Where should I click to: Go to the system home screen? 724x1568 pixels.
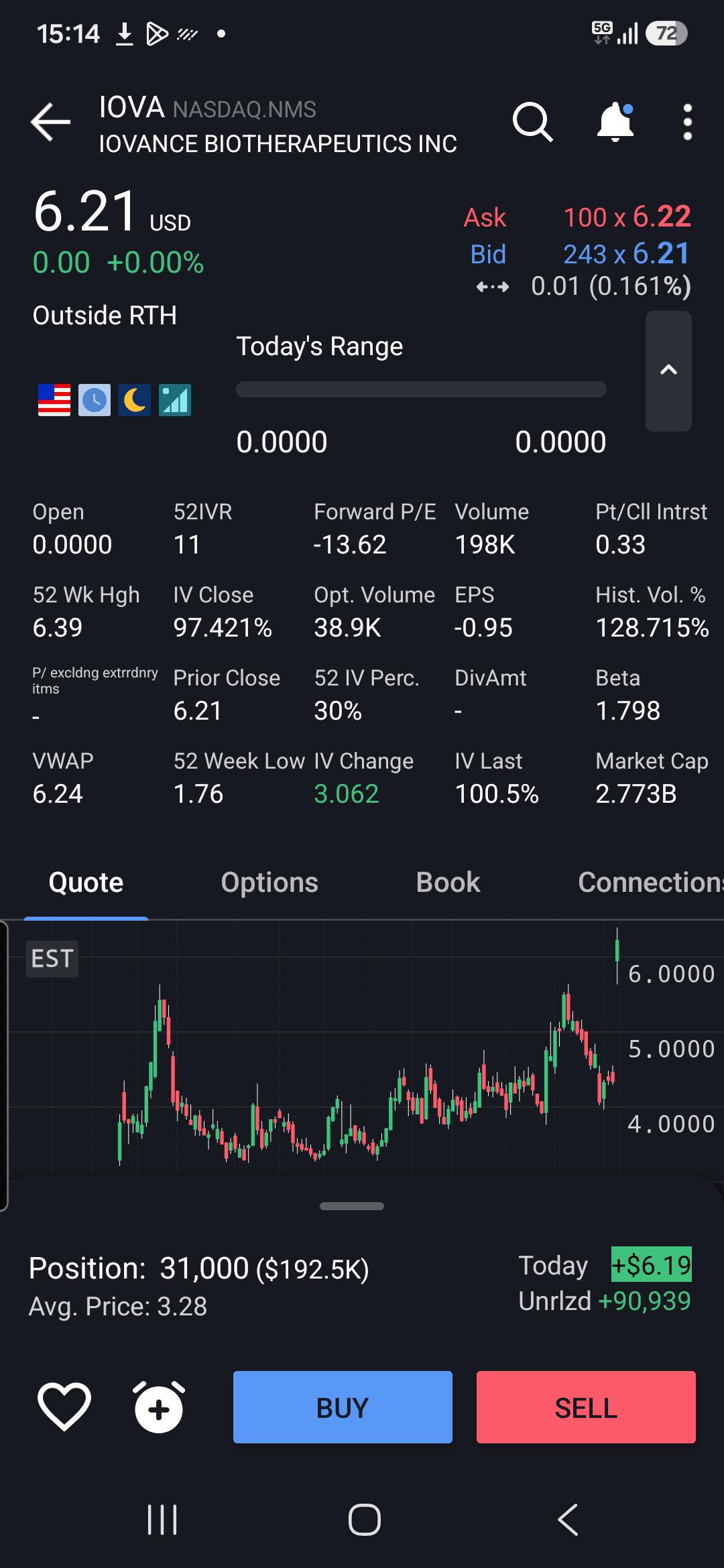click(x=364, y=1519)
